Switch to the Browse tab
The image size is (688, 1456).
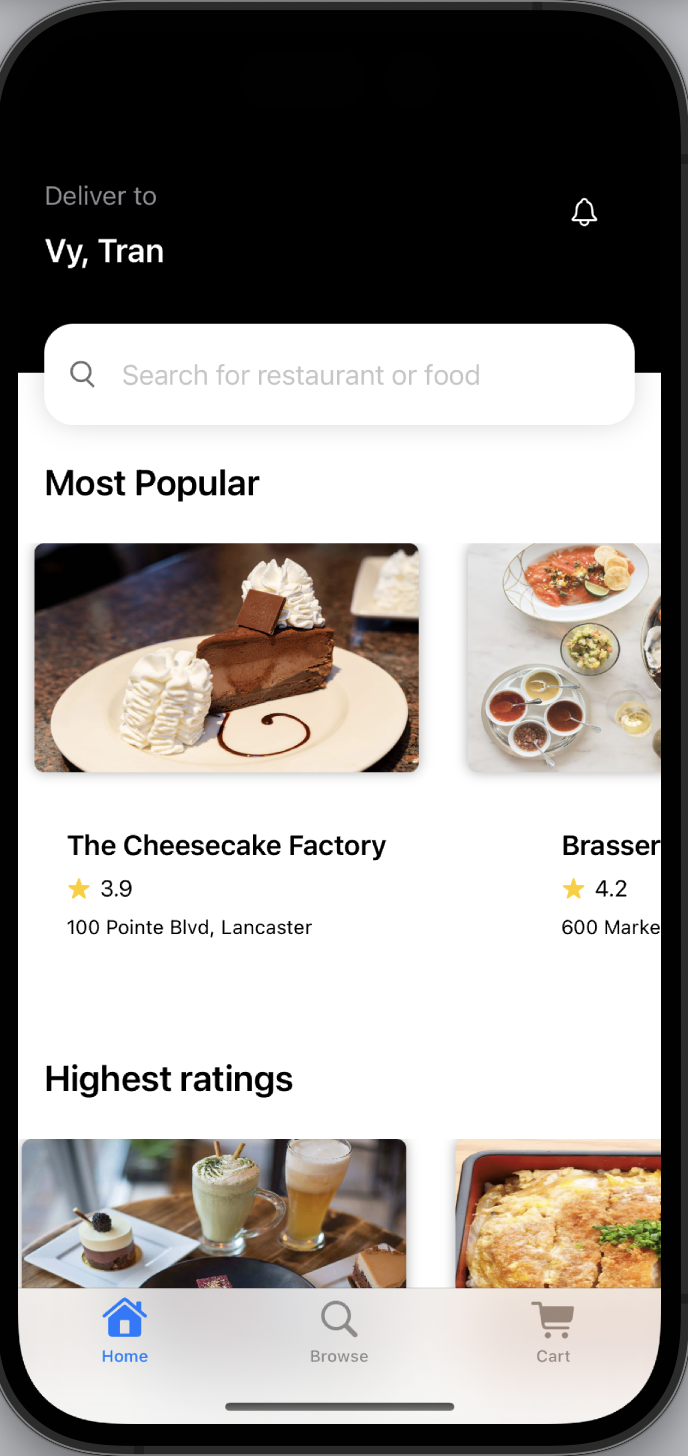click(339, 1332)
